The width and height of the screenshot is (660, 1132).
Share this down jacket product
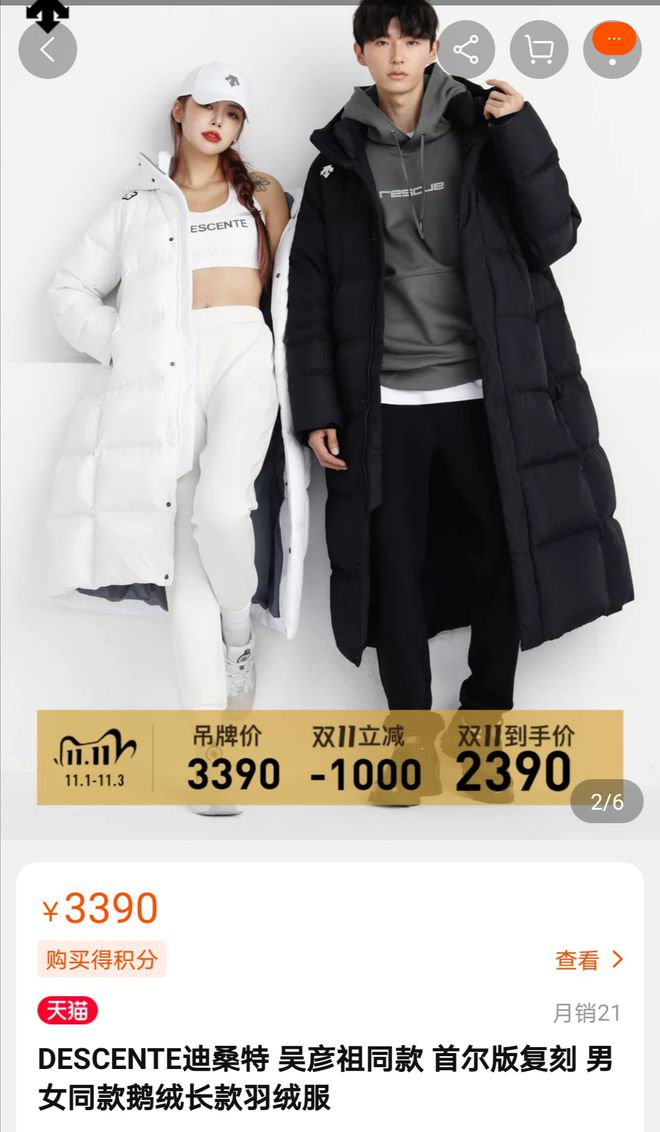coord(466,49)
